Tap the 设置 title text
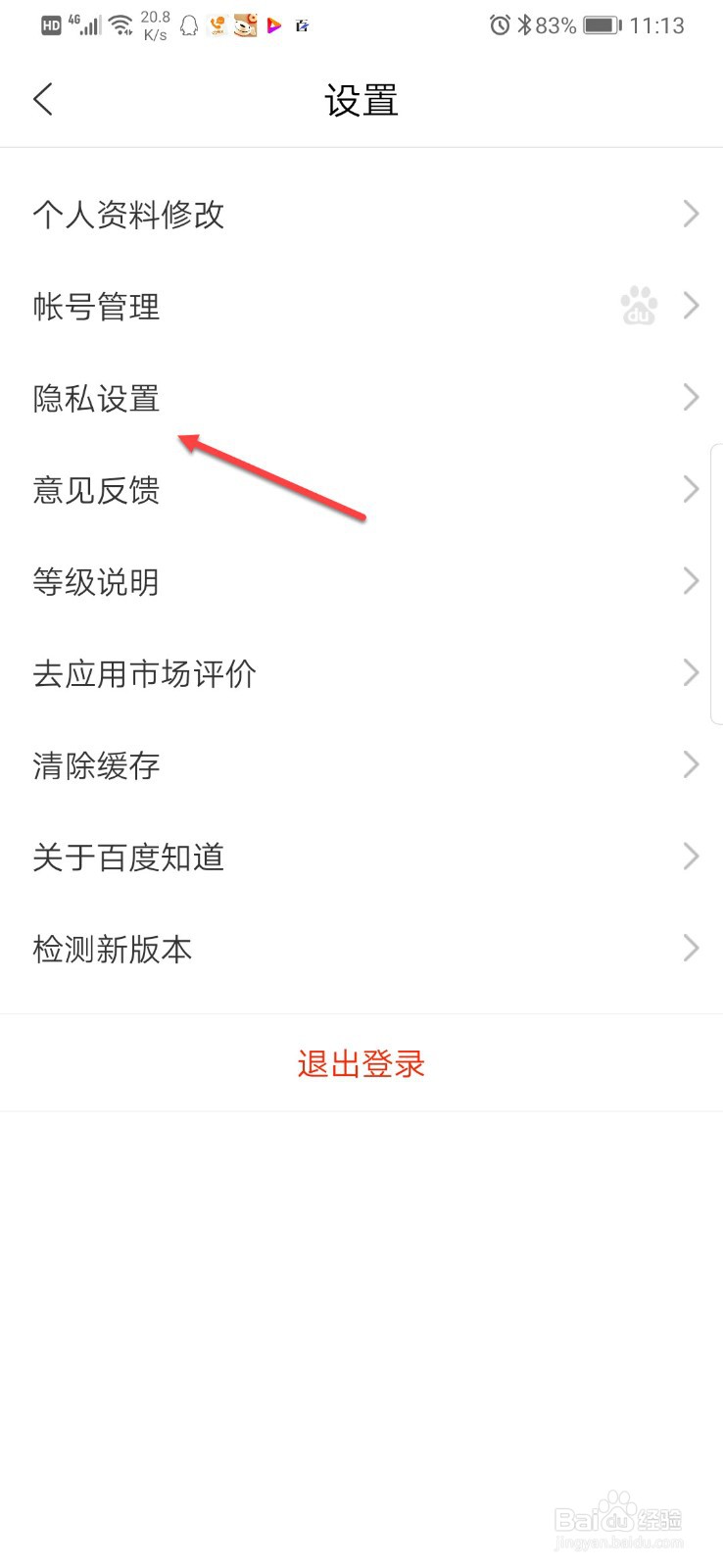The width and height of the screenshot is (723, 1568). click(361, 100)
